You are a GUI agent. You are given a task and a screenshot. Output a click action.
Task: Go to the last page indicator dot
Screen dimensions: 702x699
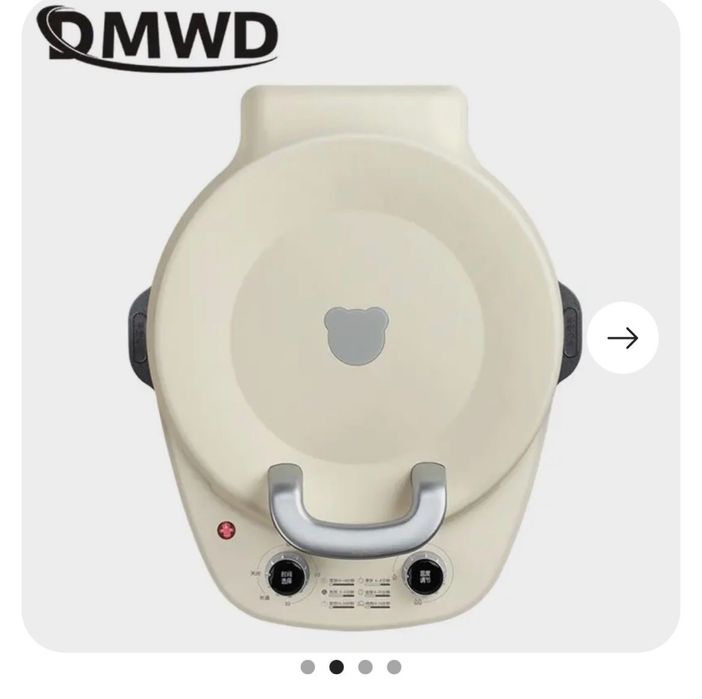pyautogui.click(x=394, y=667)
